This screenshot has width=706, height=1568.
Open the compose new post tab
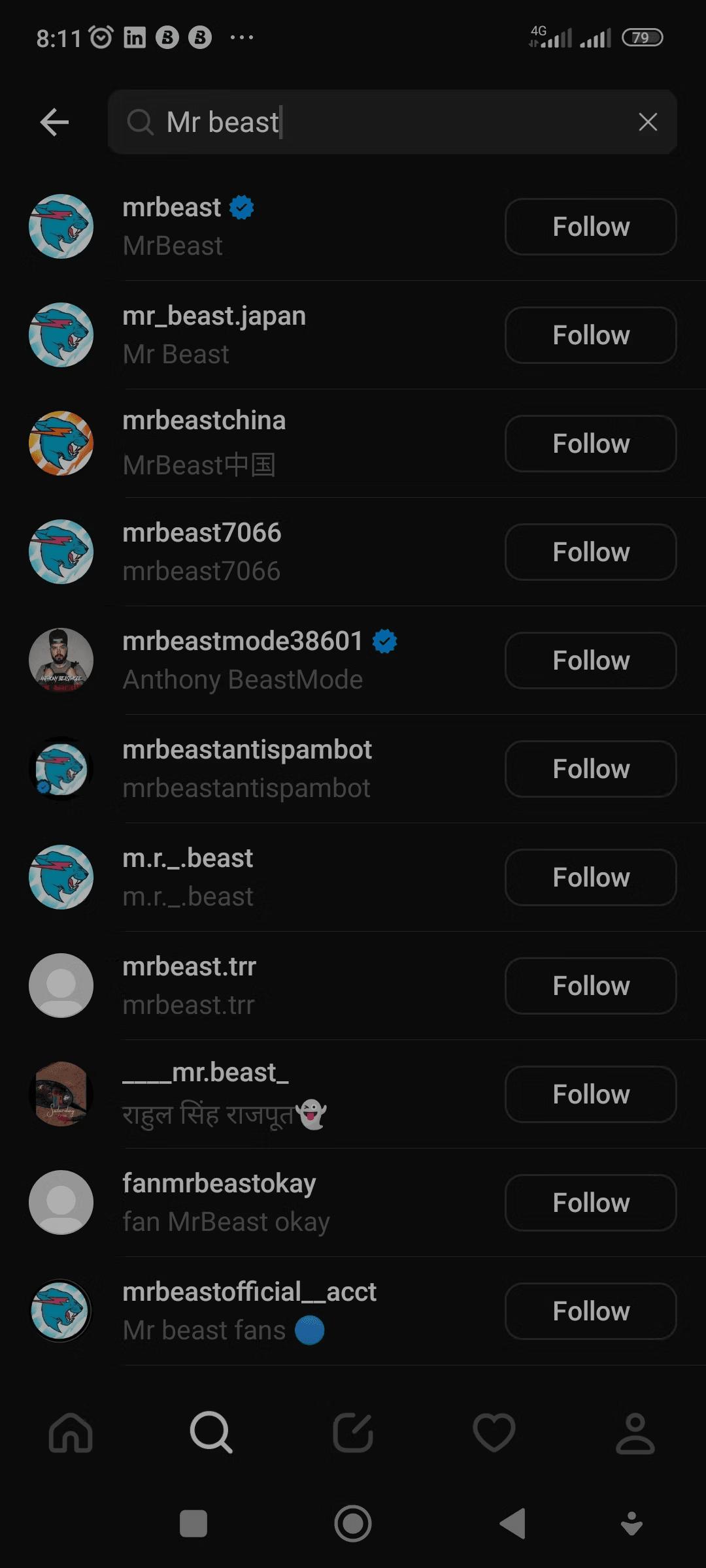click(353, 1433)
